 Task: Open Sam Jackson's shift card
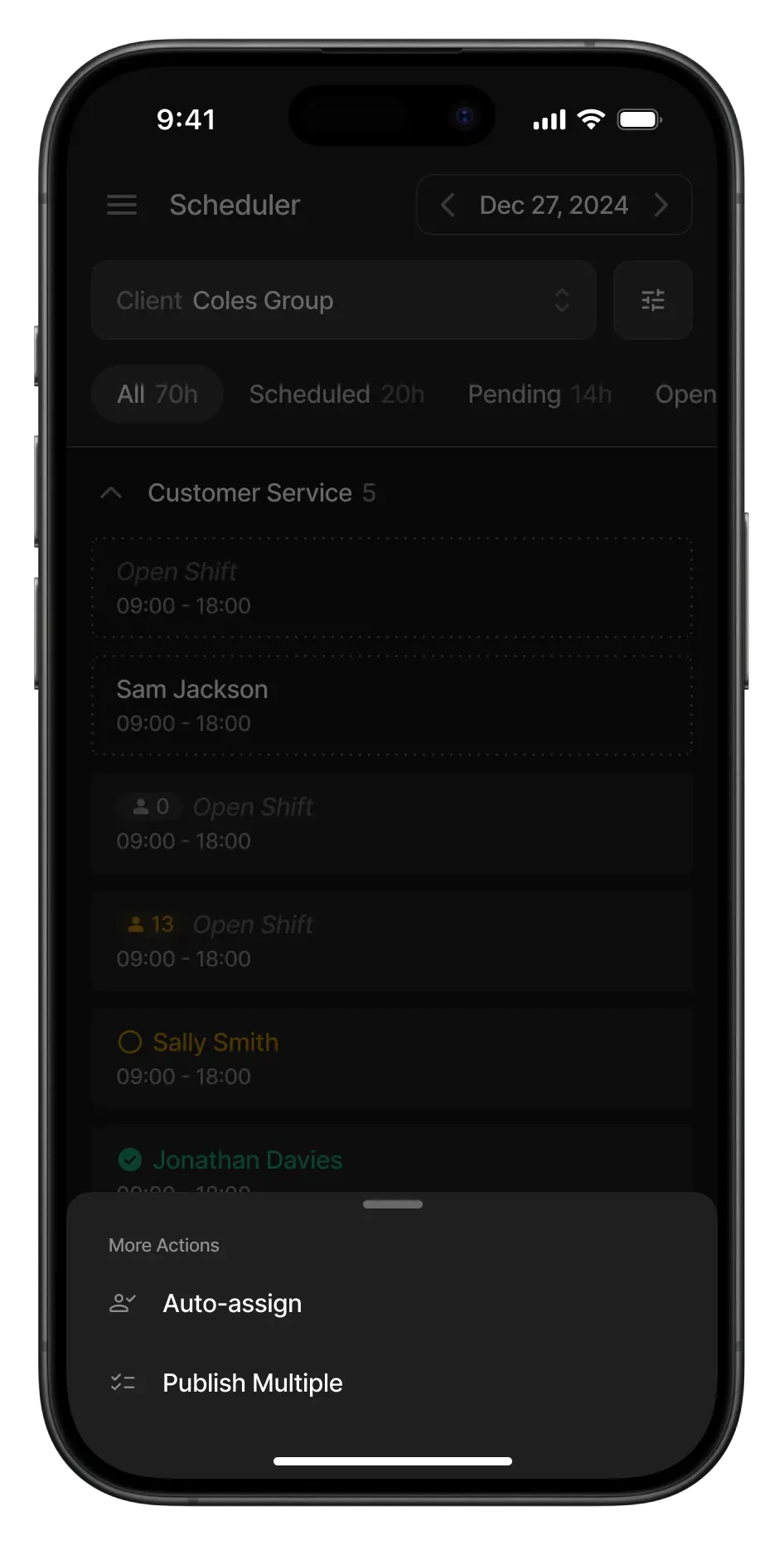391,705
